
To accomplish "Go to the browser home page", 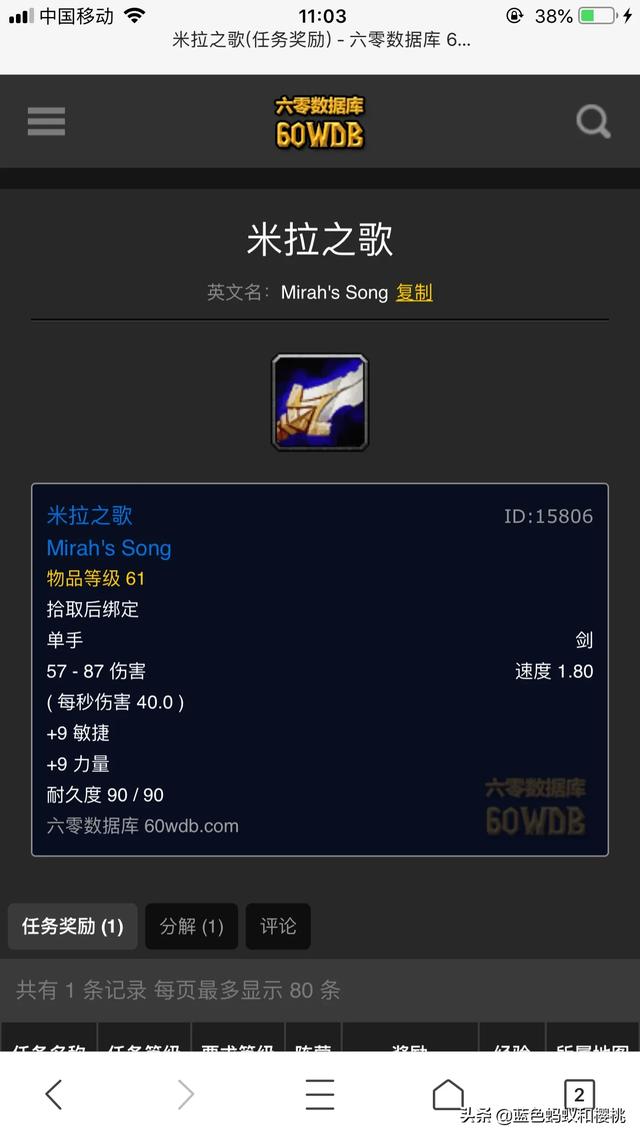I will (448, 1094).
